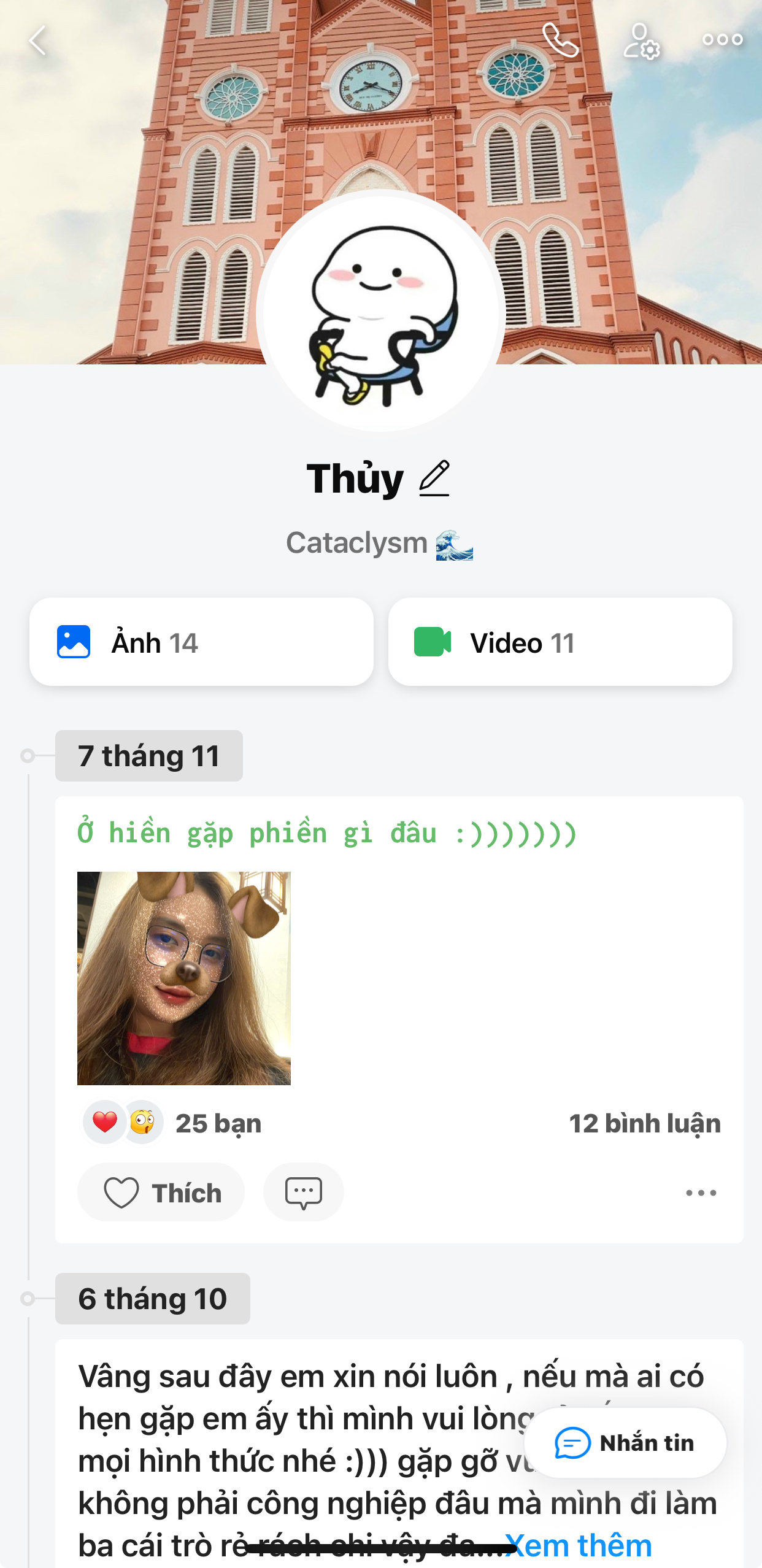Open more options for the 7 tháng 11 post
Viewport: 762px width, 1568px height.
click(x=701, y=1193)
